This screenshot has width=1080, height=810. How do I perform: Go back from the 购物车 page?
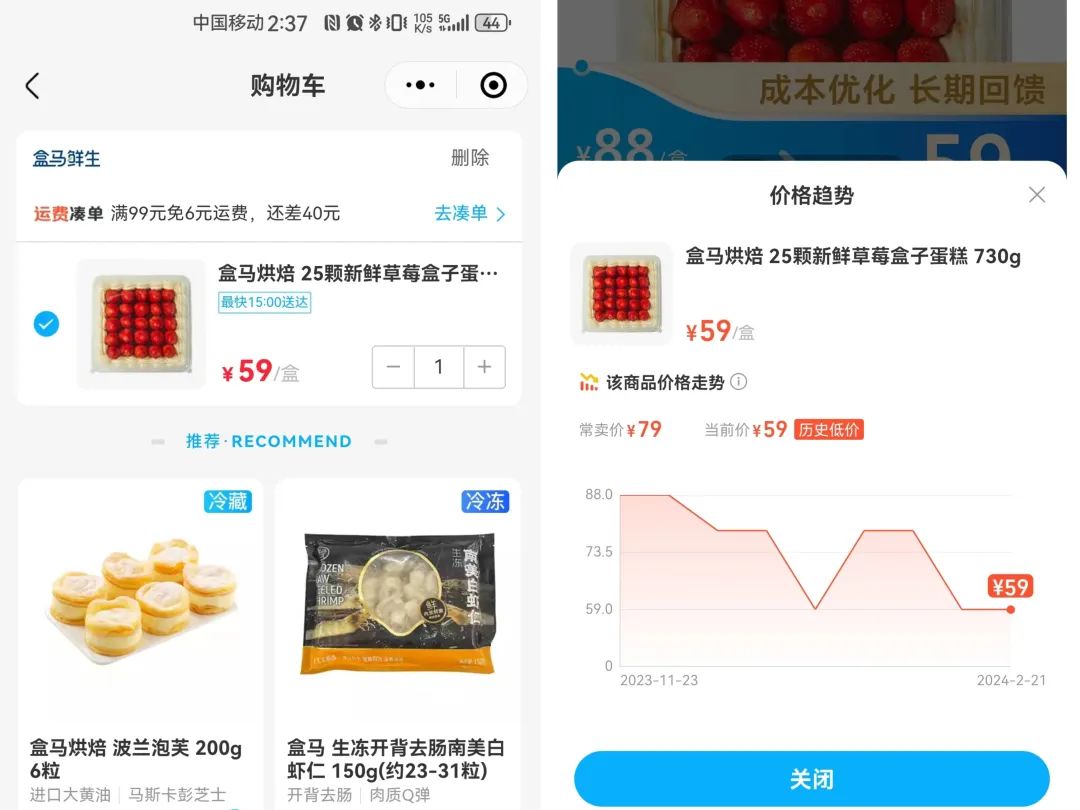tap(32, 86)
